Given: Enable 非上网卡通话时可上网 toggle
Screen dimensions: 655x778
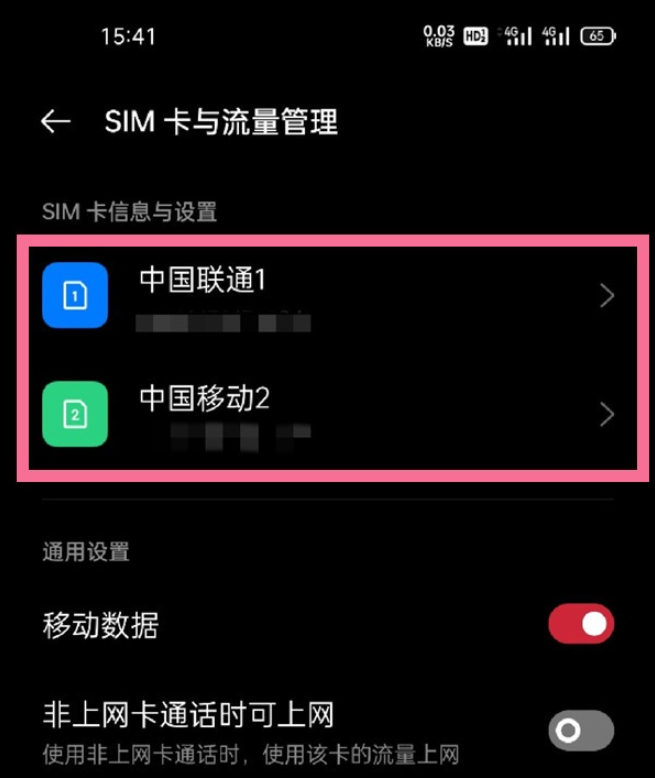Looking at the screenshot, I should (x=580, y=731).
